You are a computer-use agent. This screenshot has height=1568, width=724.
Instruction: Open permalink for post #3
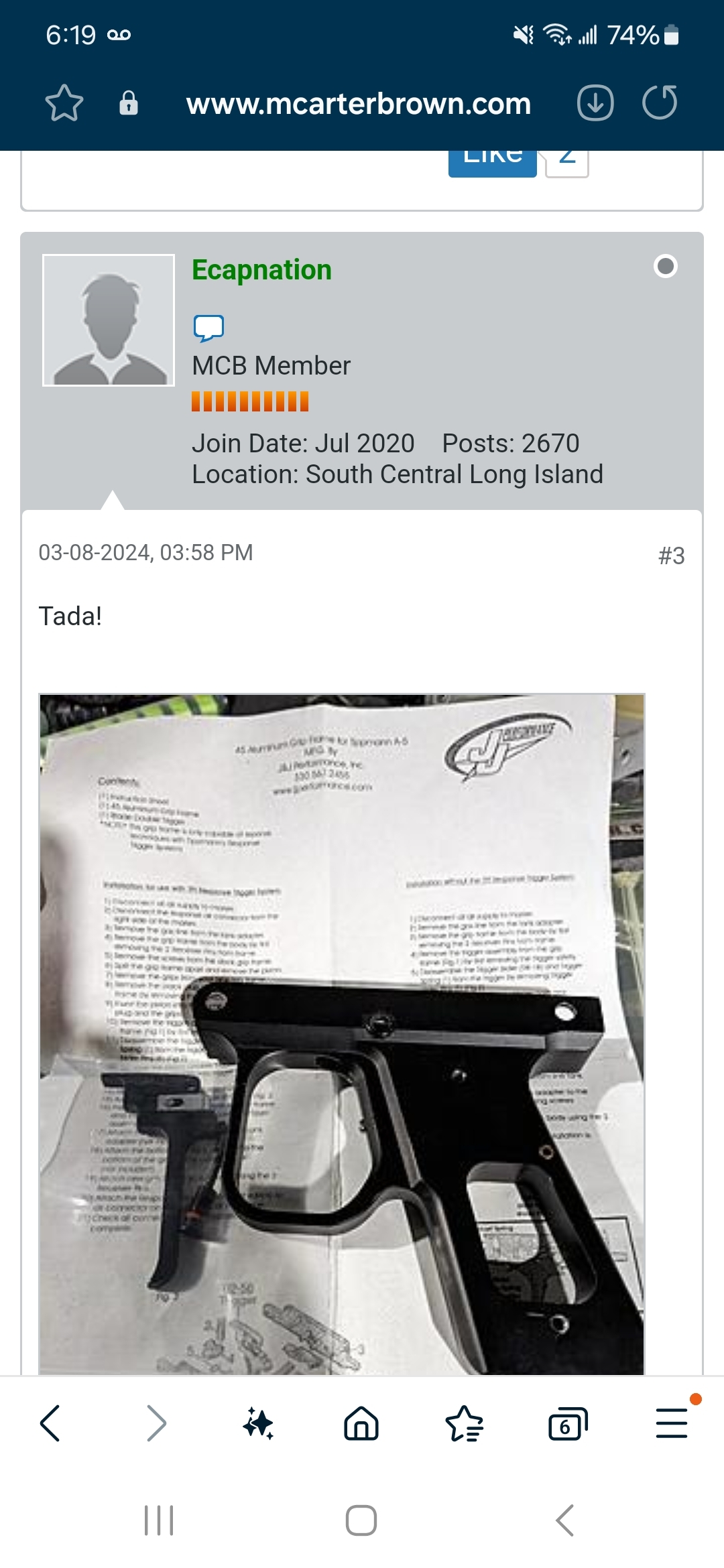click(672, 556)
